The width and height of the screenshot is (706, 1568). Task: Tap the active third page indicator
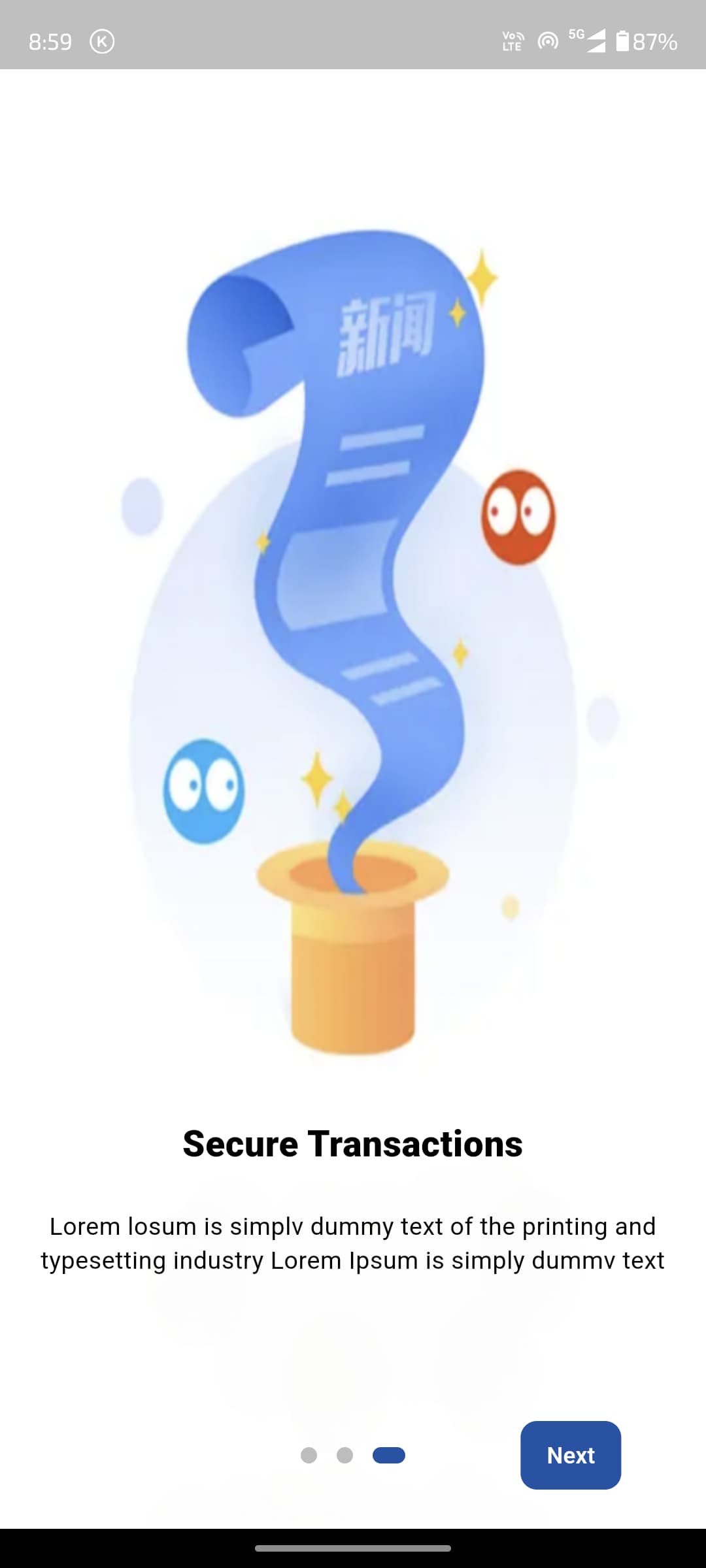(x=389, y=1455)
